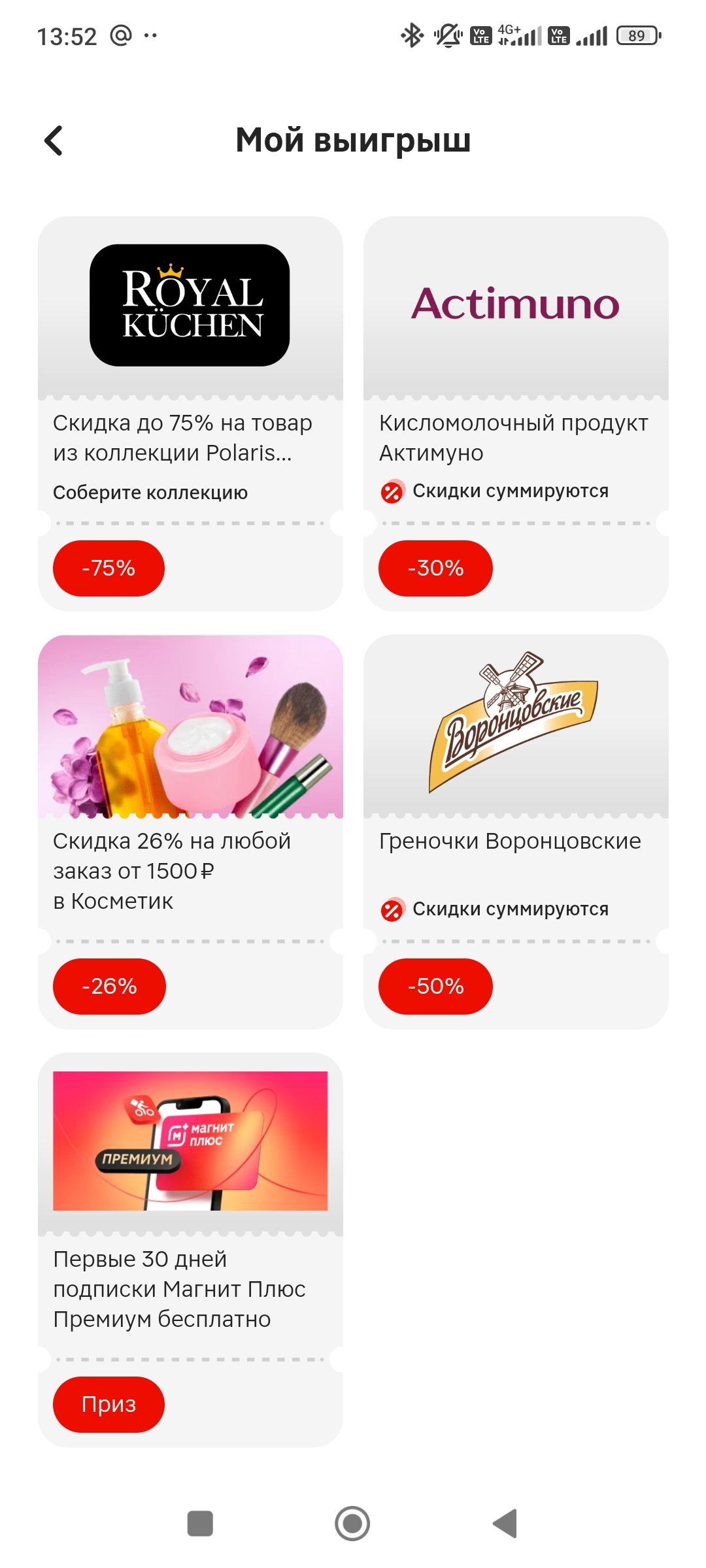Go back from Мой выигрыш screen
Image resolution: width=706 pixels, height=1568 pixels.
[x=54, y=140]
